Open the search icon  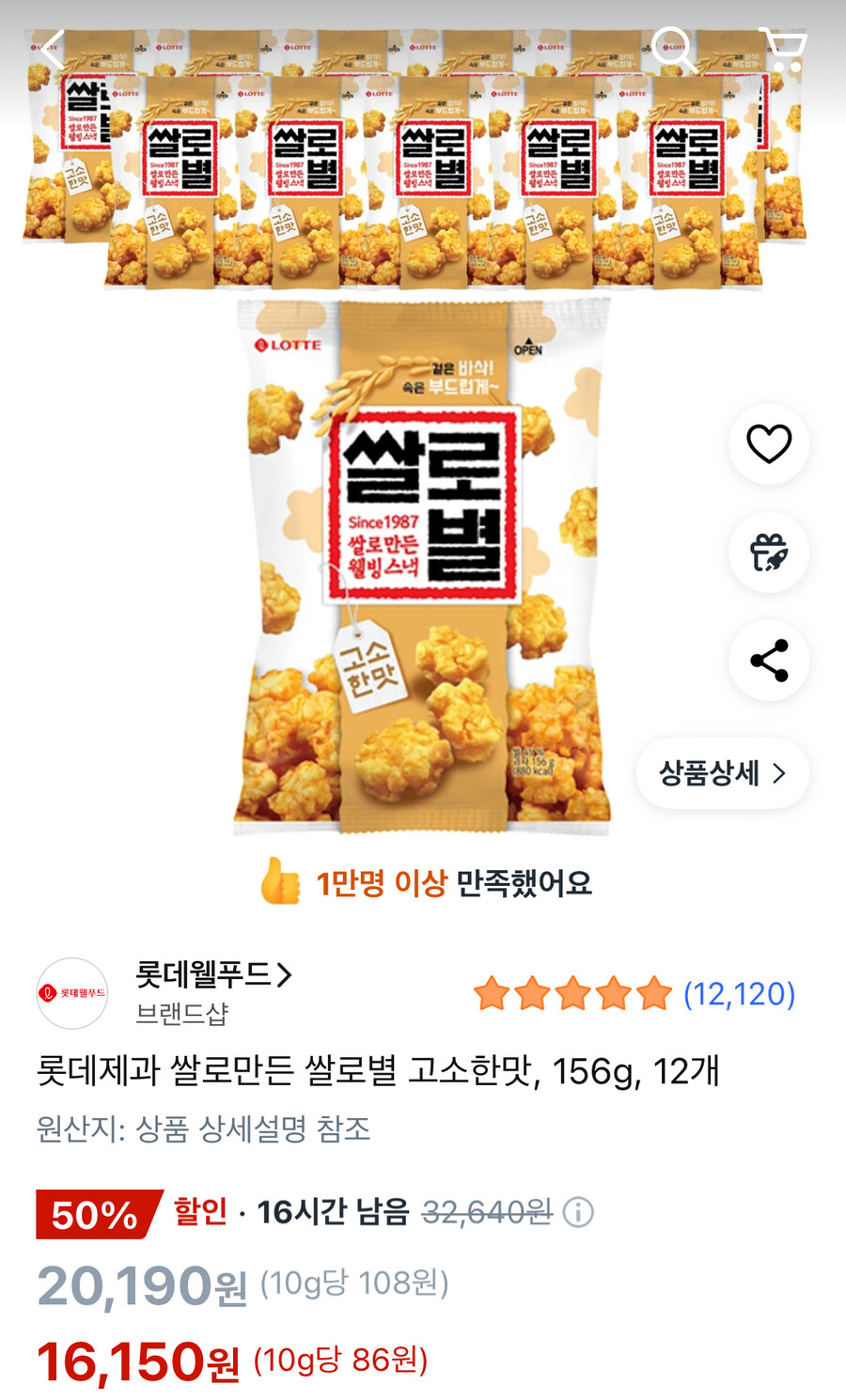click(x=670, y=44)
